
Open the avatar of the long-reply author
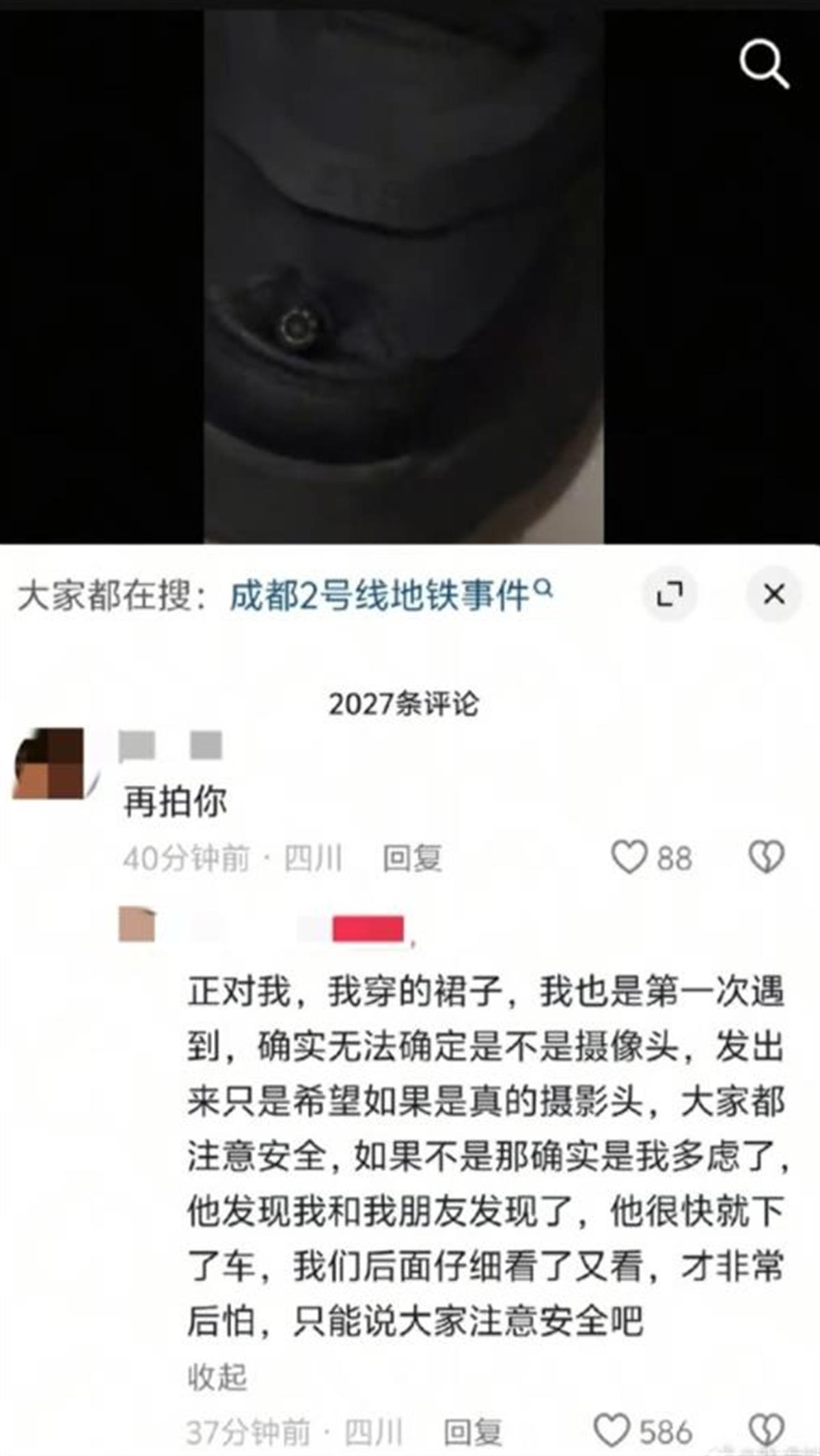[137, 925]
